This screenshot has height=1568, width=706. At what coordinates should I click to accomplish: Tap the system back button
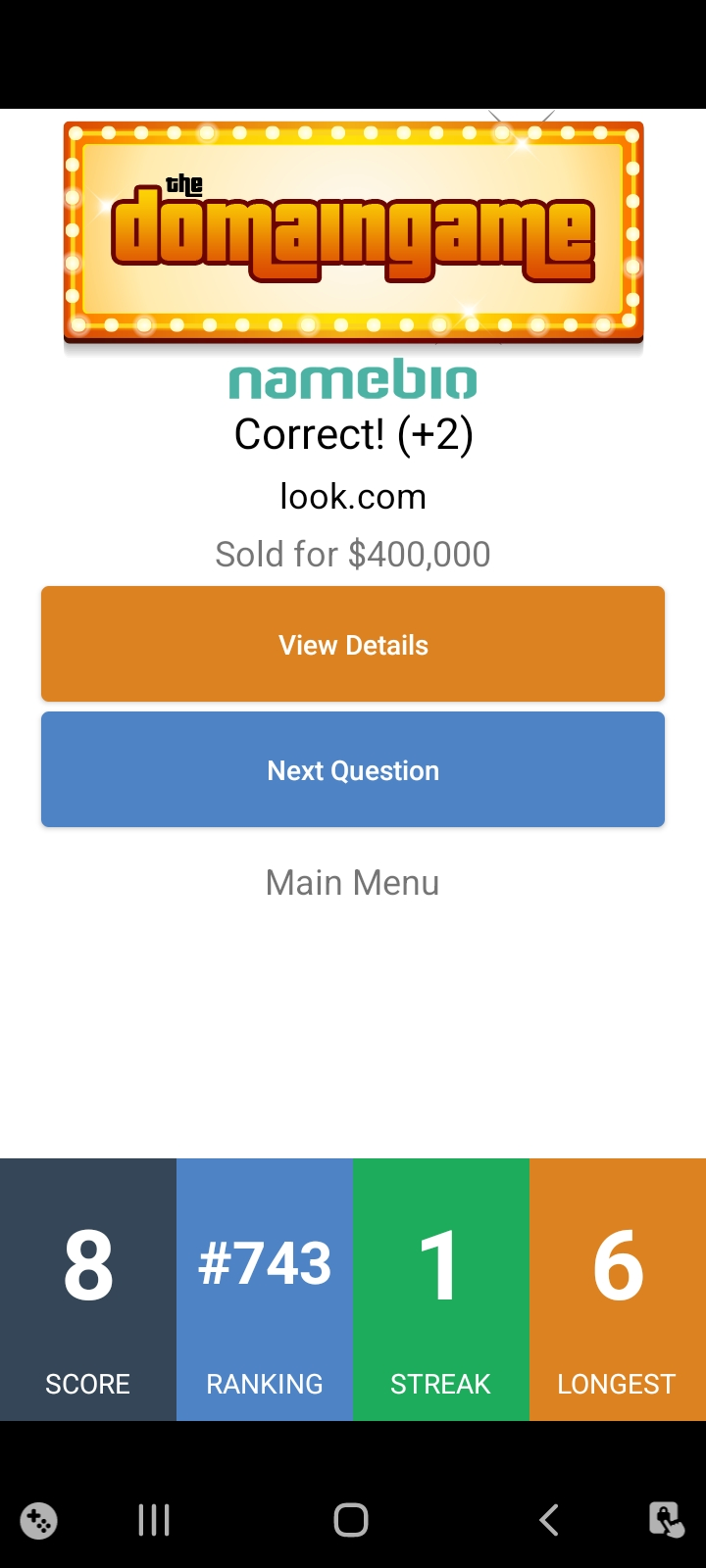[x=549, y=1520]
